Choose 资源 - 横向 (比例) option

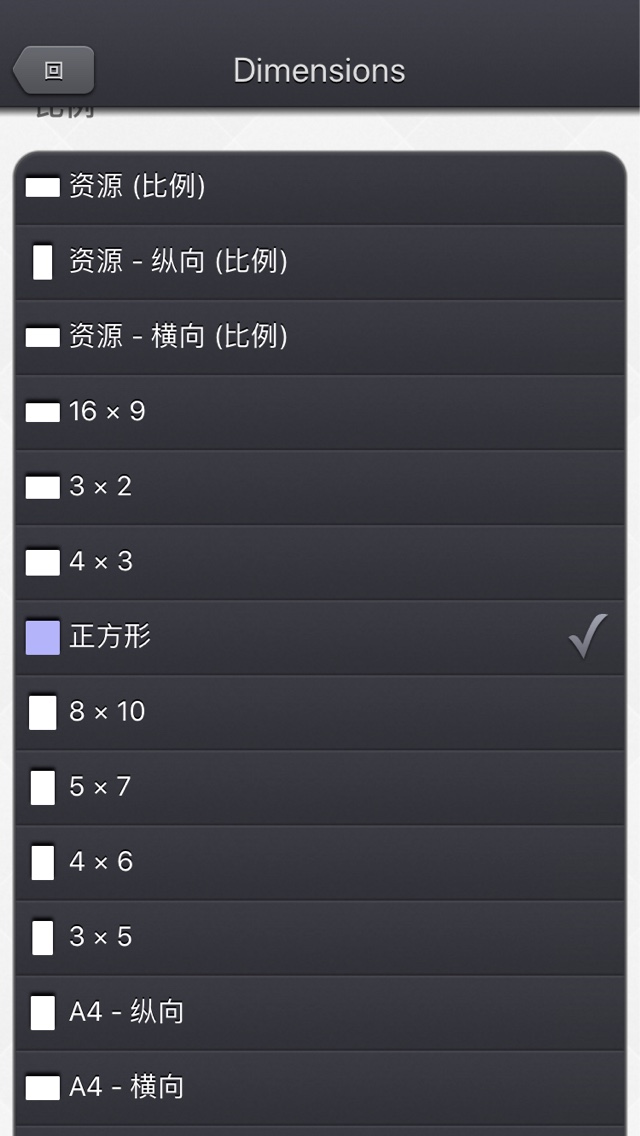point(320,338)
